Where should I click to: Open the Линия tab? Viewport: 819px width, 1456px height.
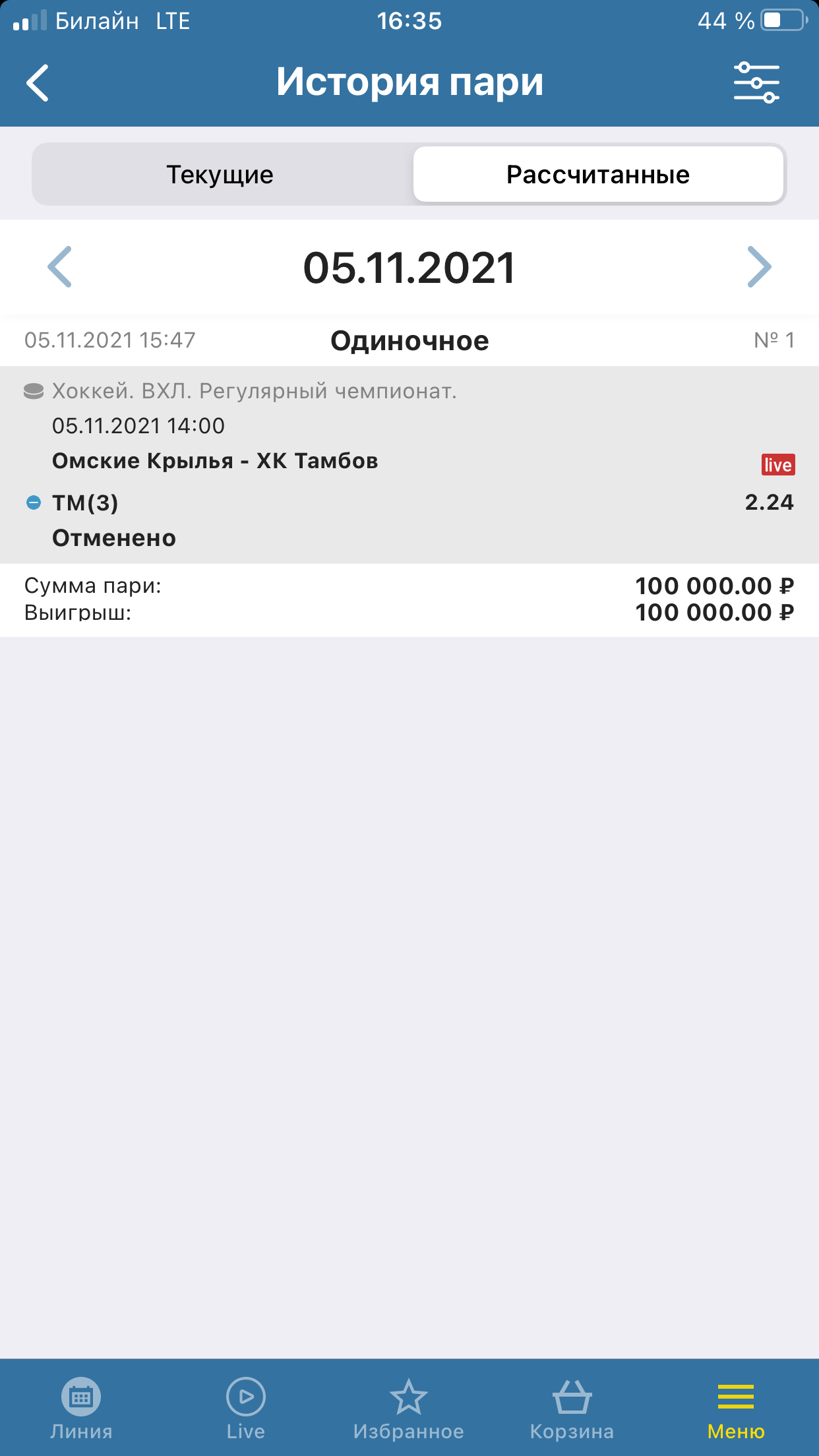point(81,1409)
